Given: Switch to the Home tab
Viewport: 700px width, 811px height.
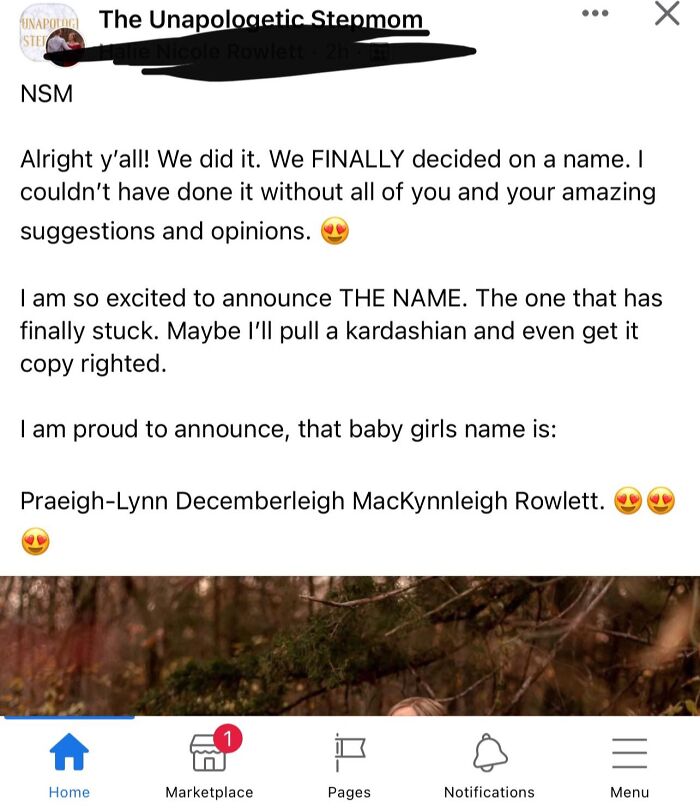Looking at the screenshot, I should 69,765.
